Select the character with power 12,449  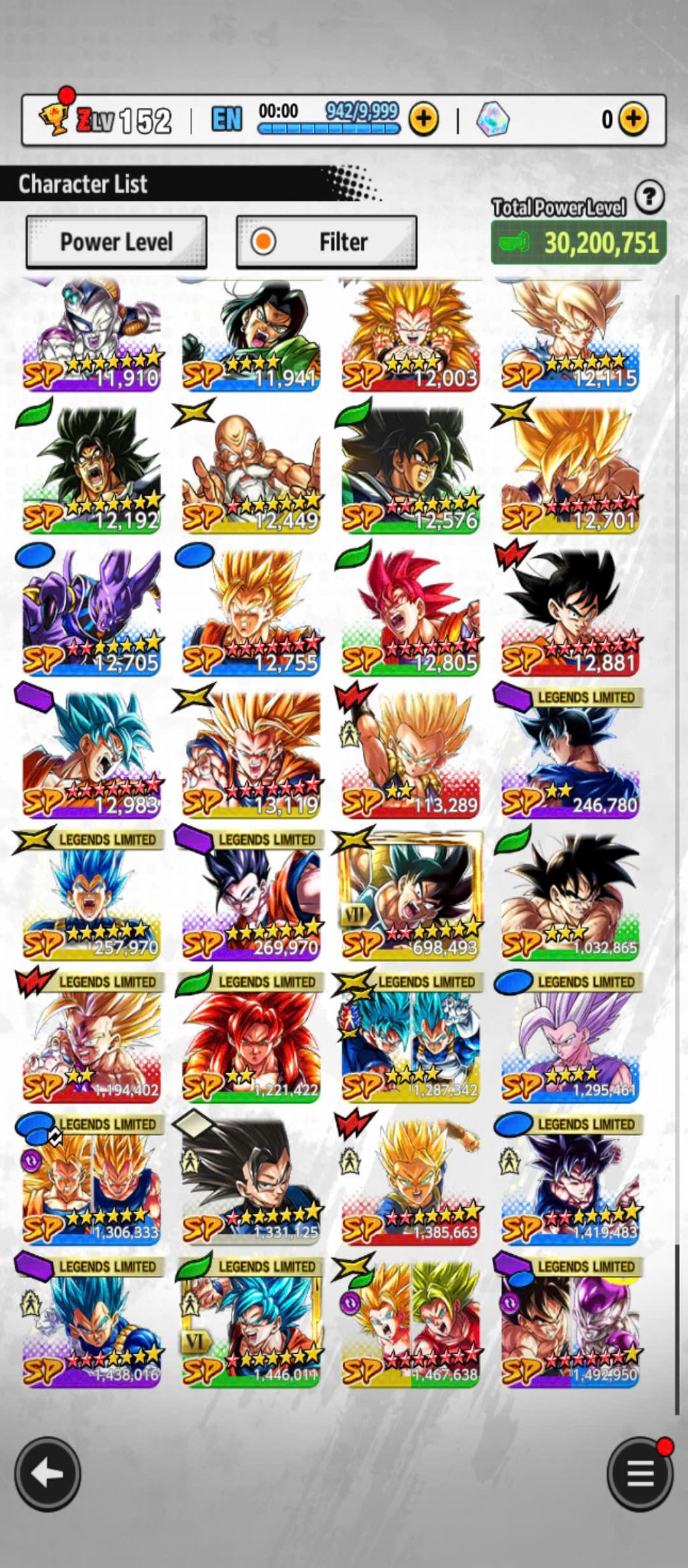[x=251, y=469]
